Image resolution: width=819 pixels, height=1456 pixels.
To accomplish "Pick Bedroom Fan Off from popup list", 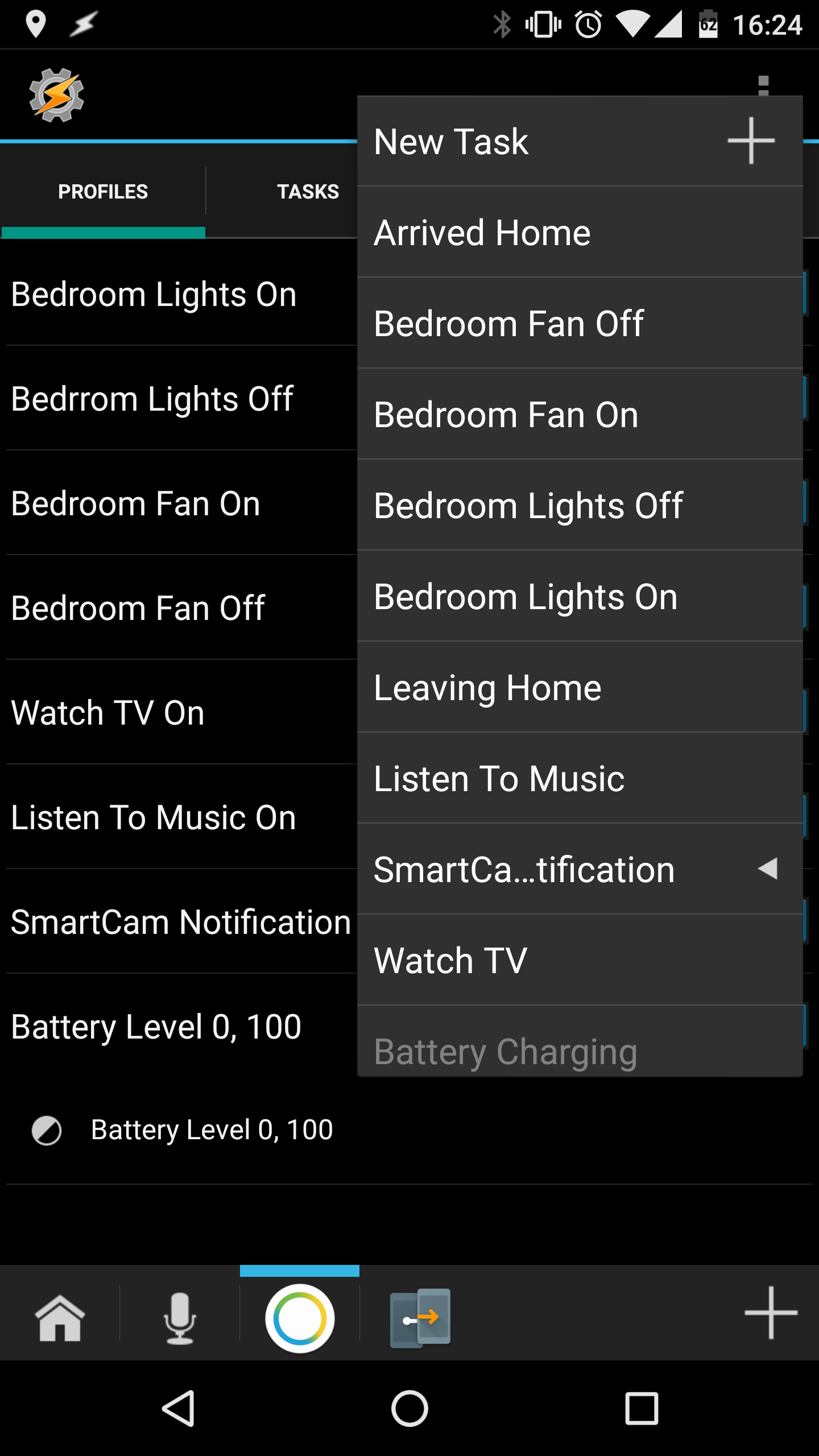I will tap(580, 323).
